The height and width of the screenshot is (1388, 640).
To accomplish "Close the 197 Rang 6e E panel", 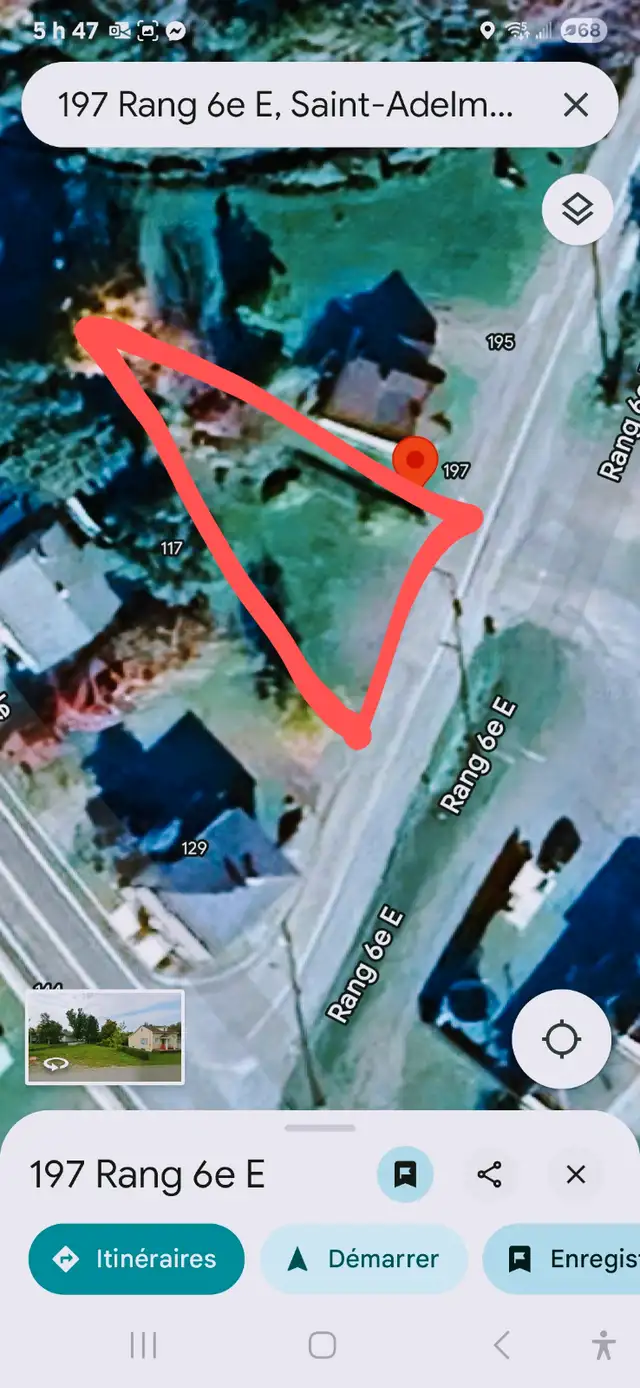I will [576, 1174].
